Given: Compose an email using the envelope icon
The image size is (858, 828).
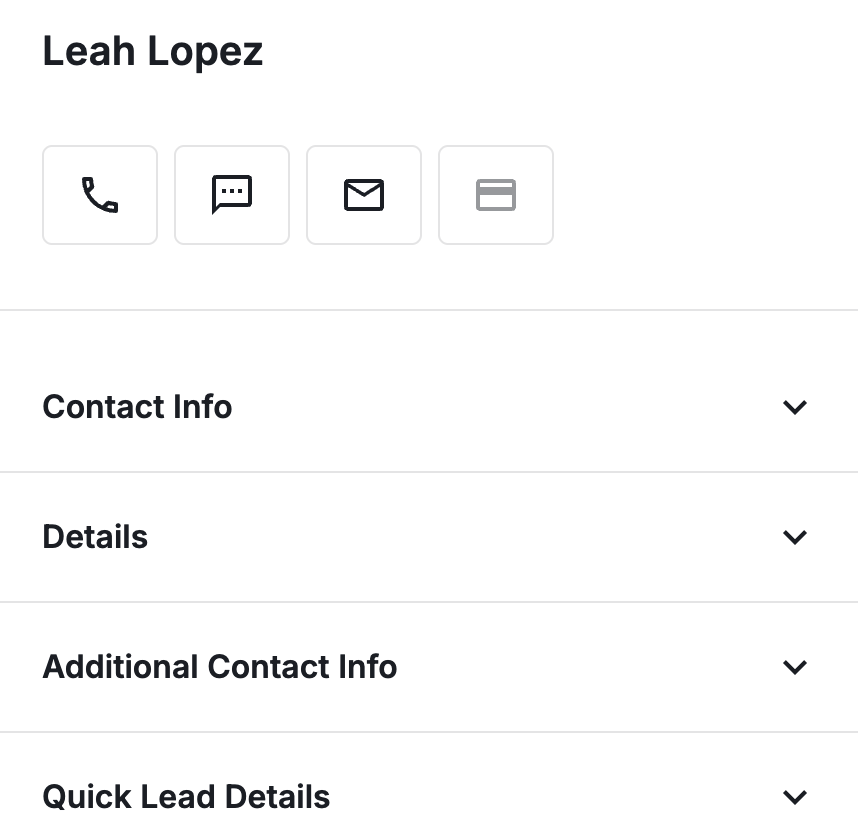Looking at the screenshot, I should [x=364, y=195].
